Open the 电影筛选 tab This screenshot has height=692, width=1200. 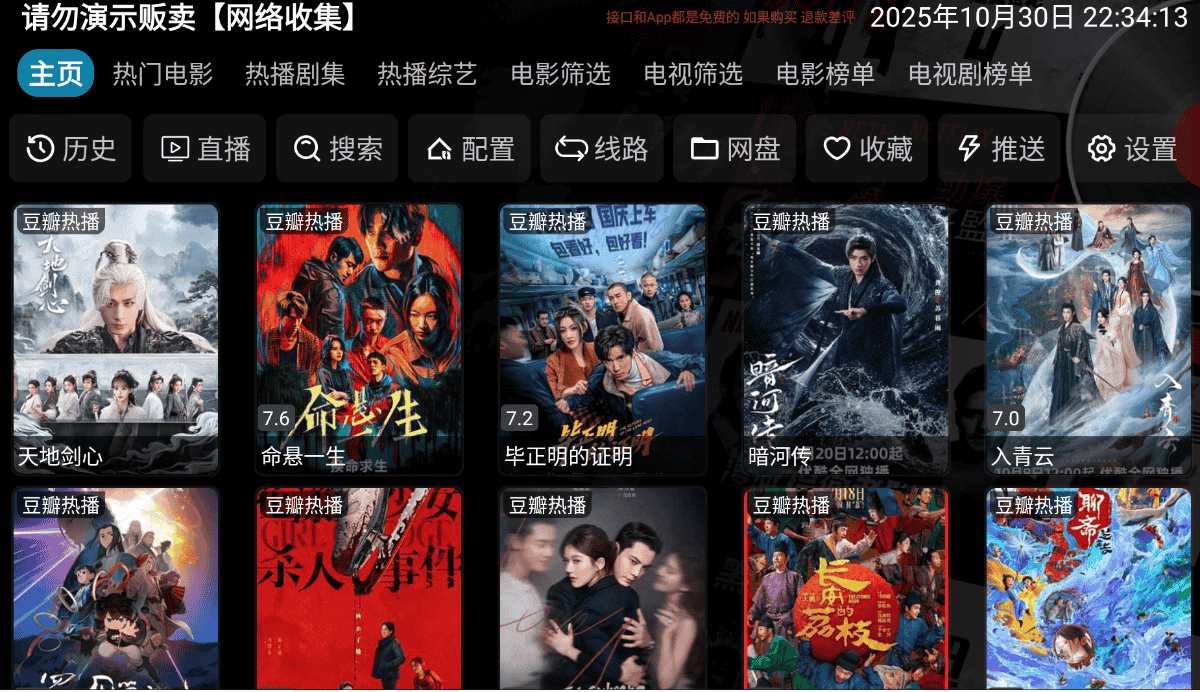[x=560, y=74]
